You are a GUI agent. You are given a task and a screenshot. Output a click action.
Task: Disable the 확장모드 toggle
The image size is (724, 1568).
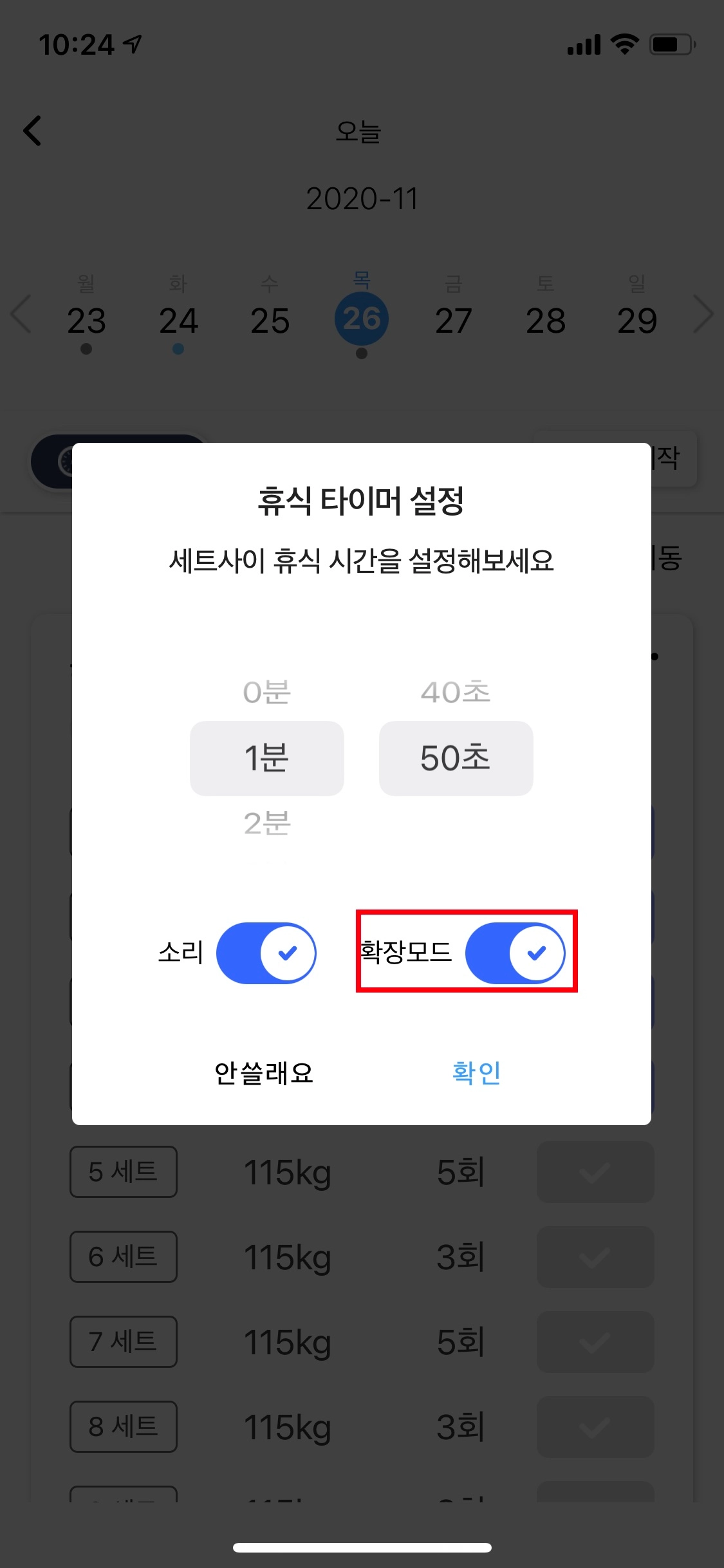[x=515, y=953]
